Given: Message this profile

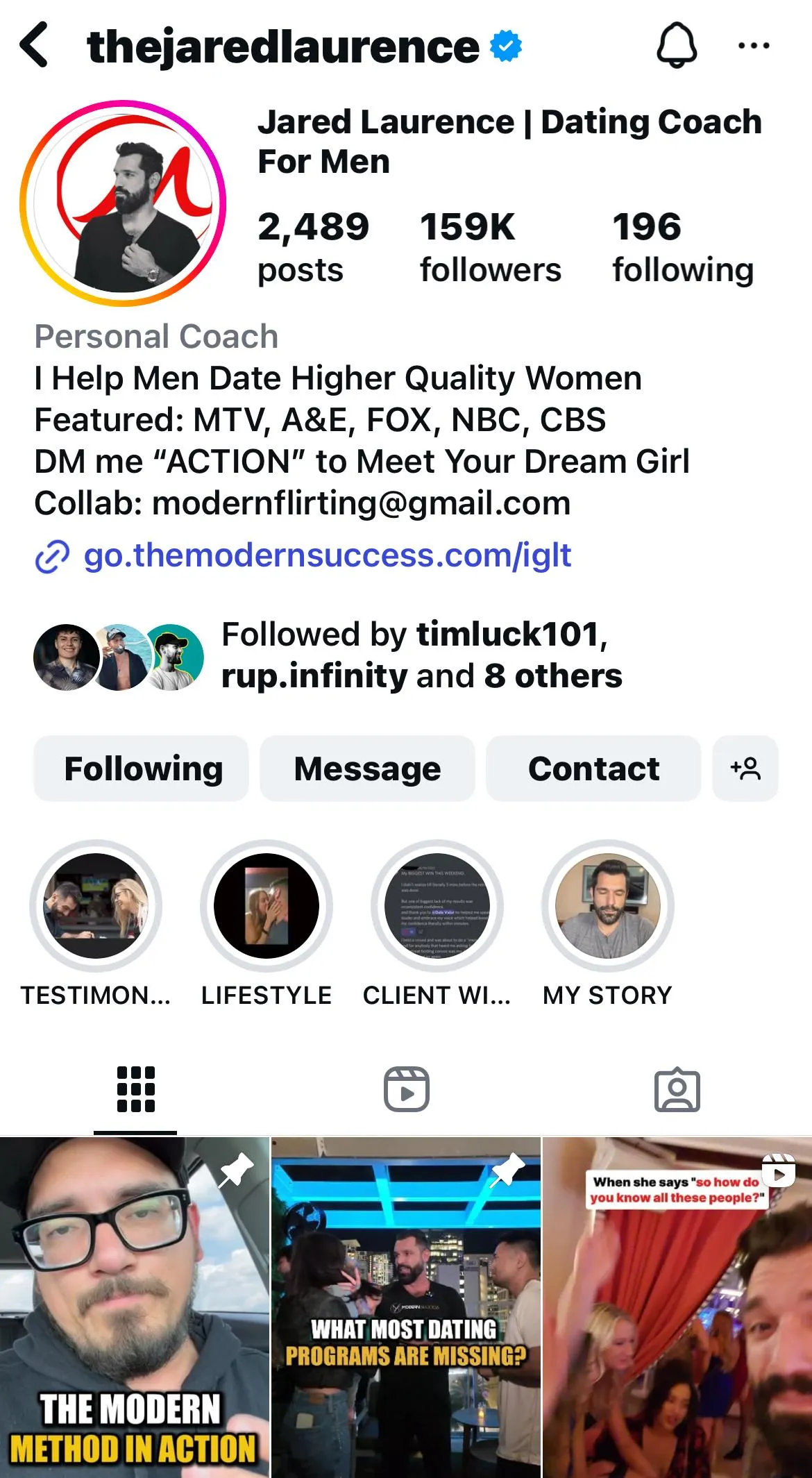Looking at the screenshot, I should pyautogui.click(x=367, y=769).
